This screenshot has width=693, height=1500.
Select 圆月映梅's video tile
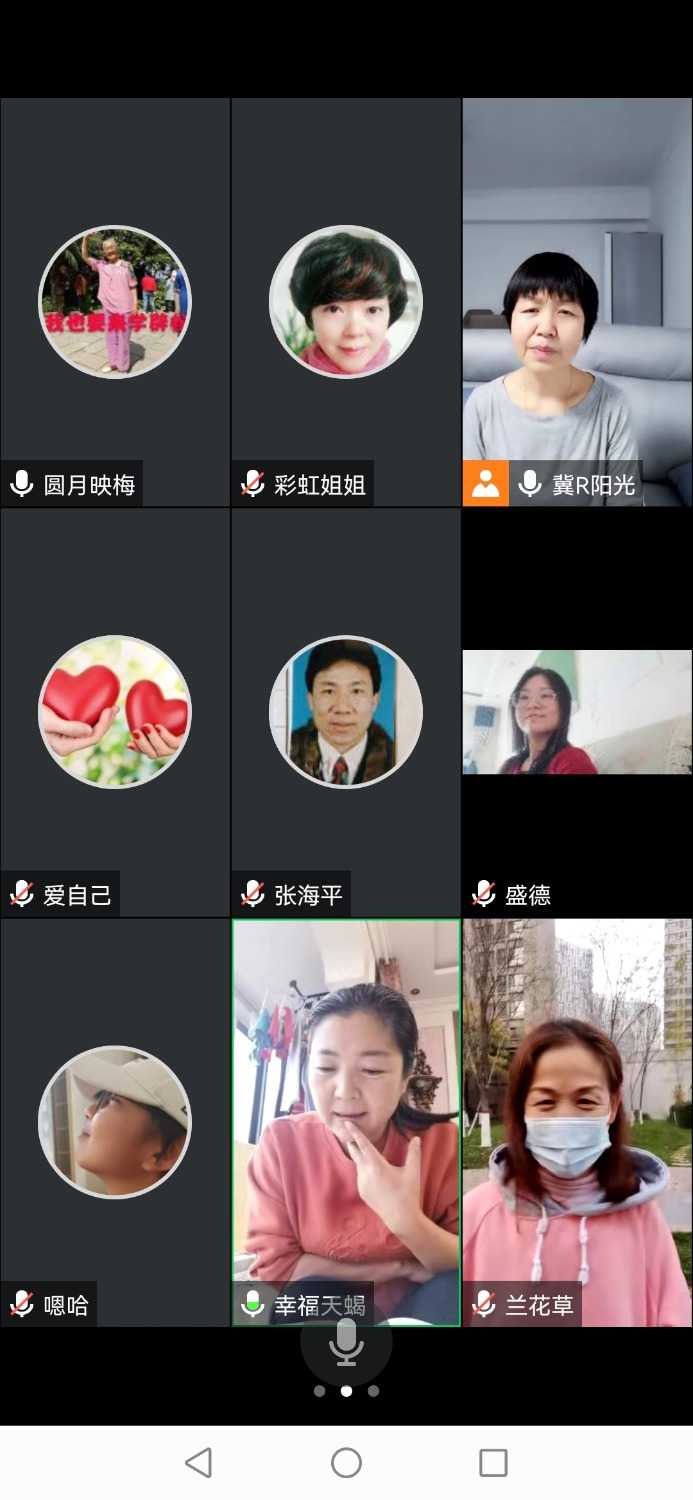(x=115, y=302)
